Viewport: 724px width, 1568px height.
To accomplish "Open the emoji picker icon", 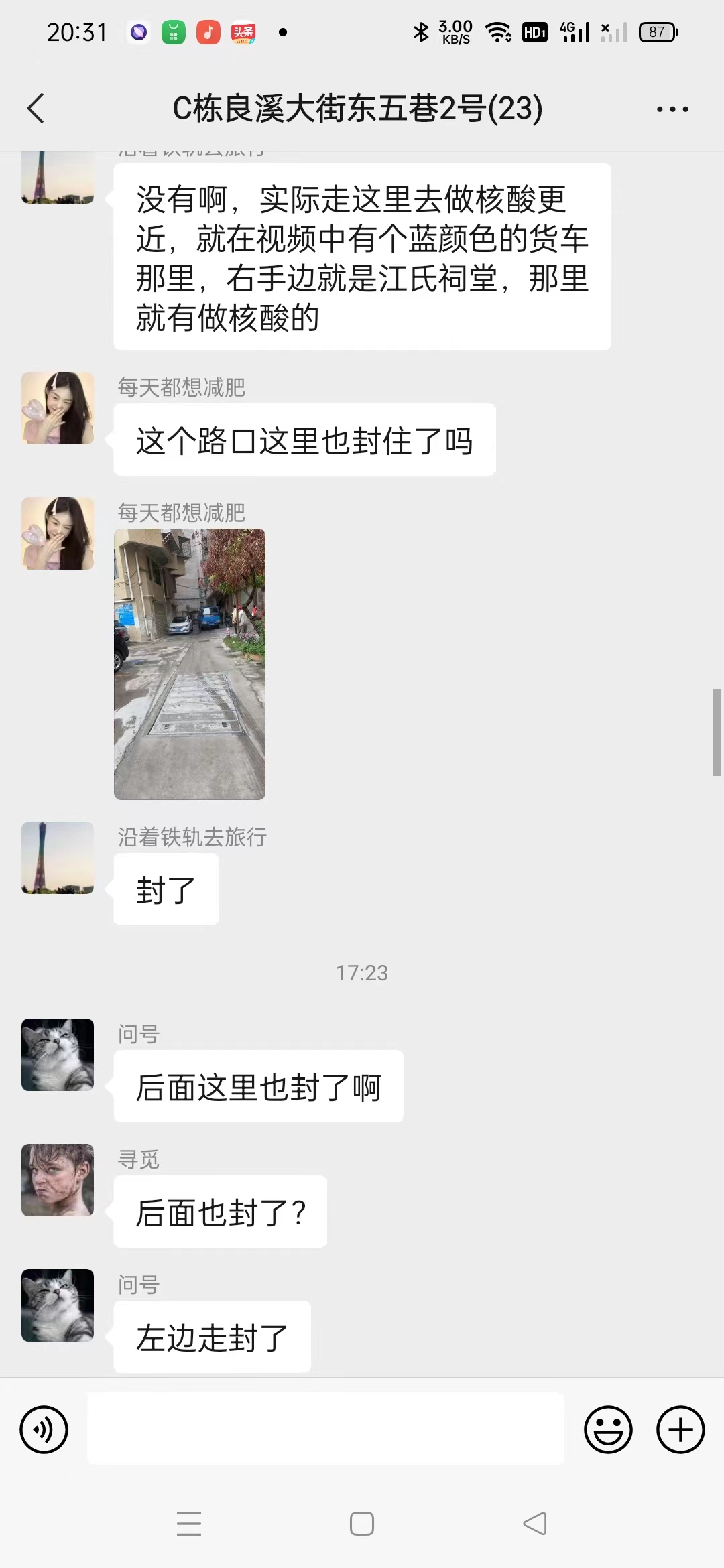I will 609,1429.
